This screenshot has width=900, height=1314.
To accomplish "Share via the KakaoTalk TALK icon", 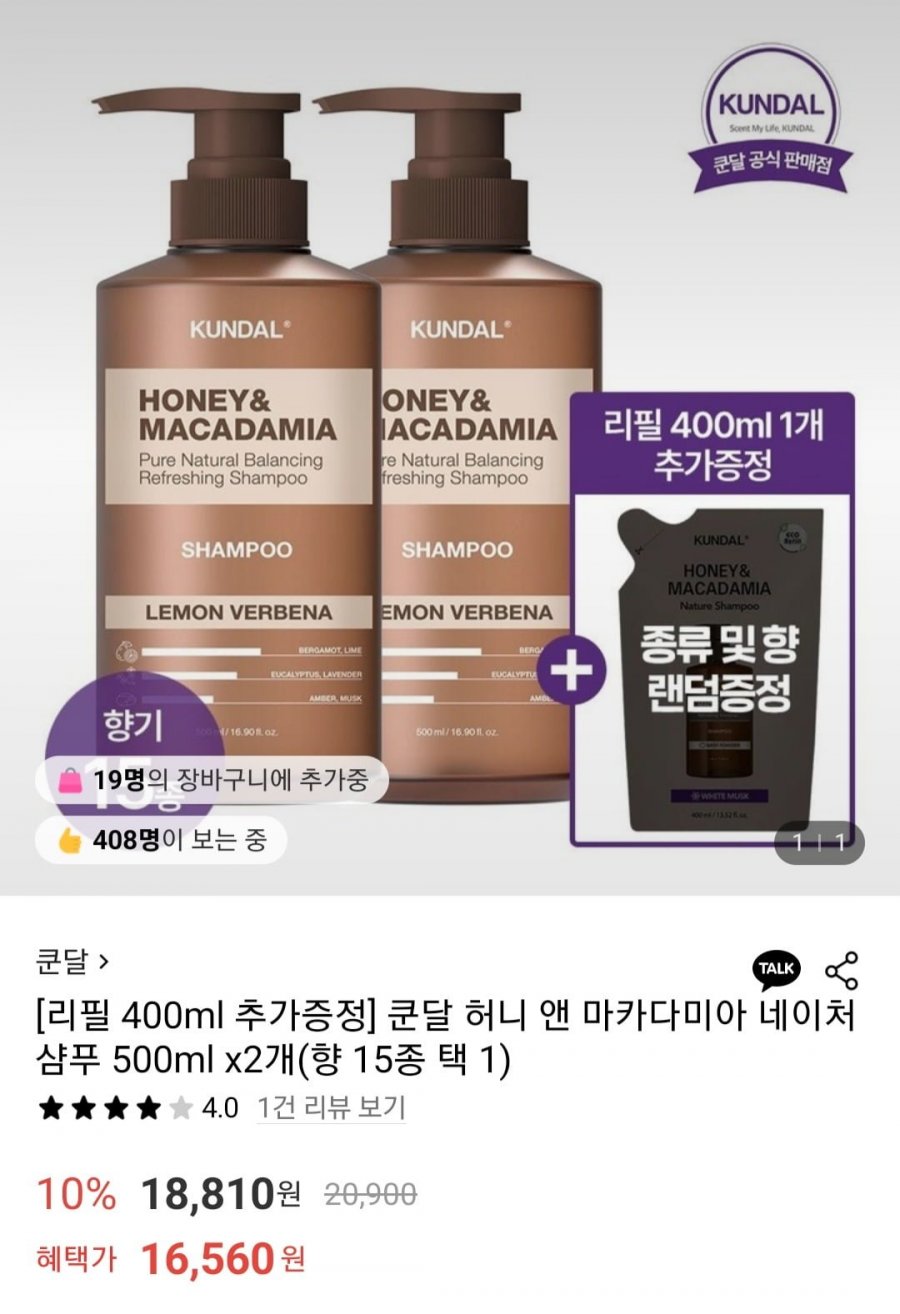I will 777,969.
